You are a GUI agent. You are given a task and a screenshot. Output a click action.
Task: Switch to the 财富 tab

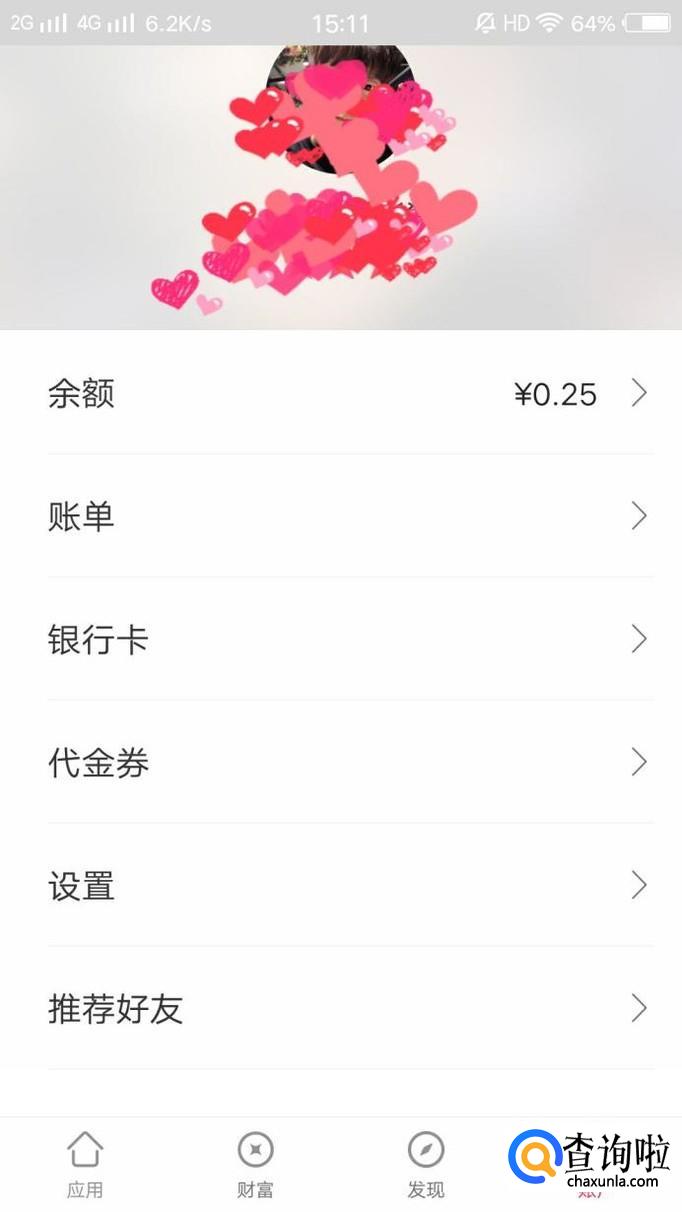pyautogui.click(x=256, y=1165)
